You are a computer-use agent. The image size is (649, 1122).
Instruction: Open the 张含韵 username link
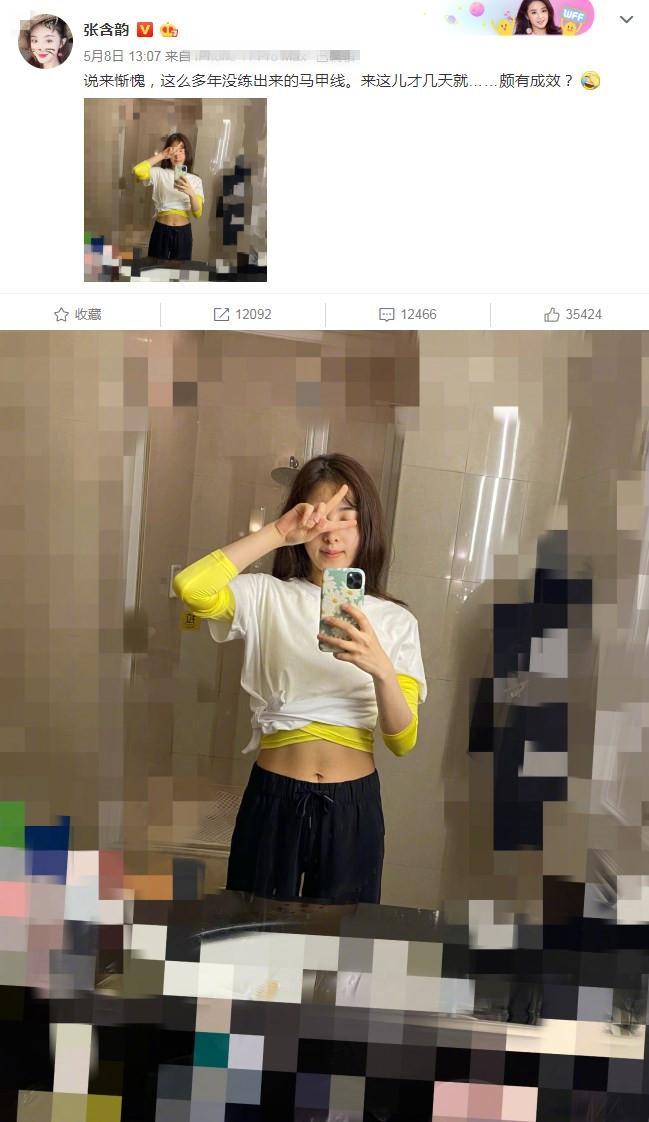tap(107, 29)
